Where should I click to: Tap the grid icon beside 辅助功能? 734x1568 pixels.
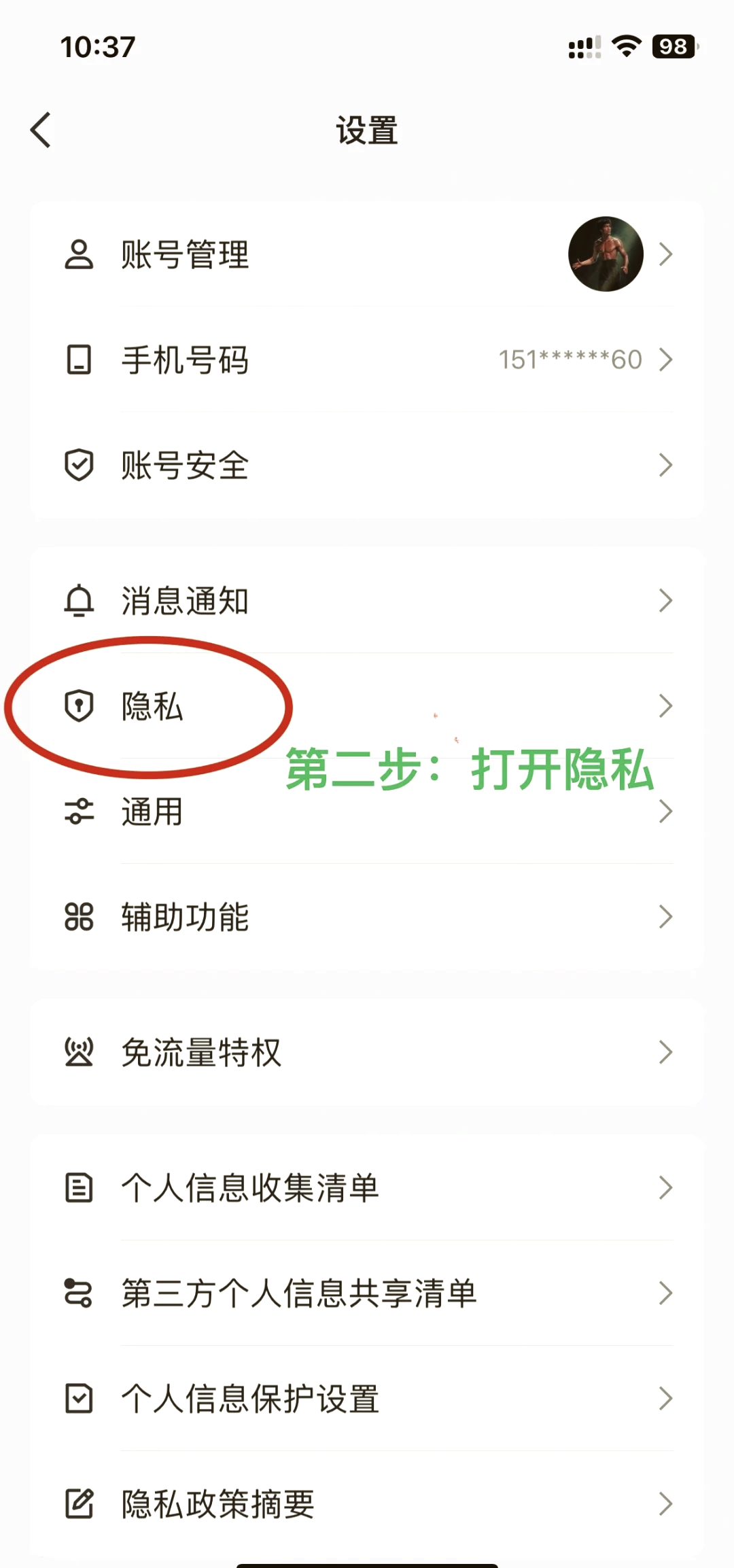80,918
